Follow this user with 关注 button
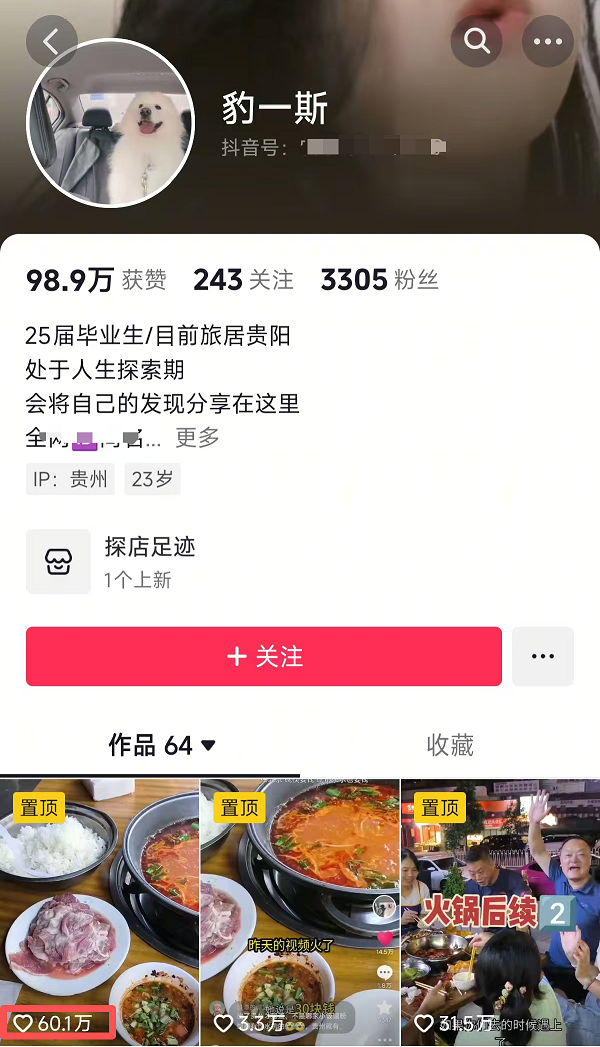This screenshot has height=1047, width=600. coord(263,657)
